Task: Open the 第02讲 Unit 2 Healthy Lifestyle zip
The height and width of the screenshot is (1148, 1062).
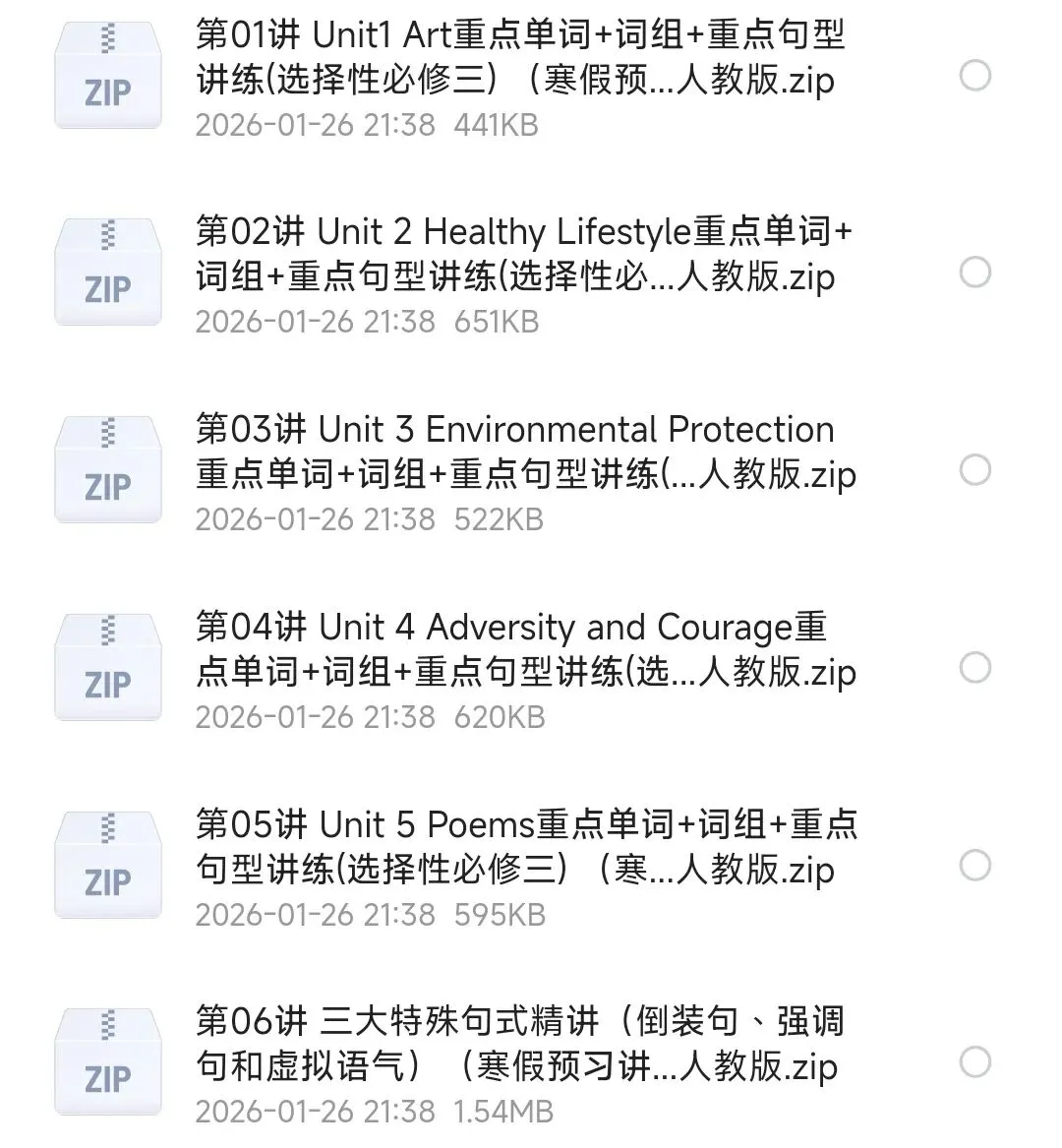Action: click(x=519, y=255)
